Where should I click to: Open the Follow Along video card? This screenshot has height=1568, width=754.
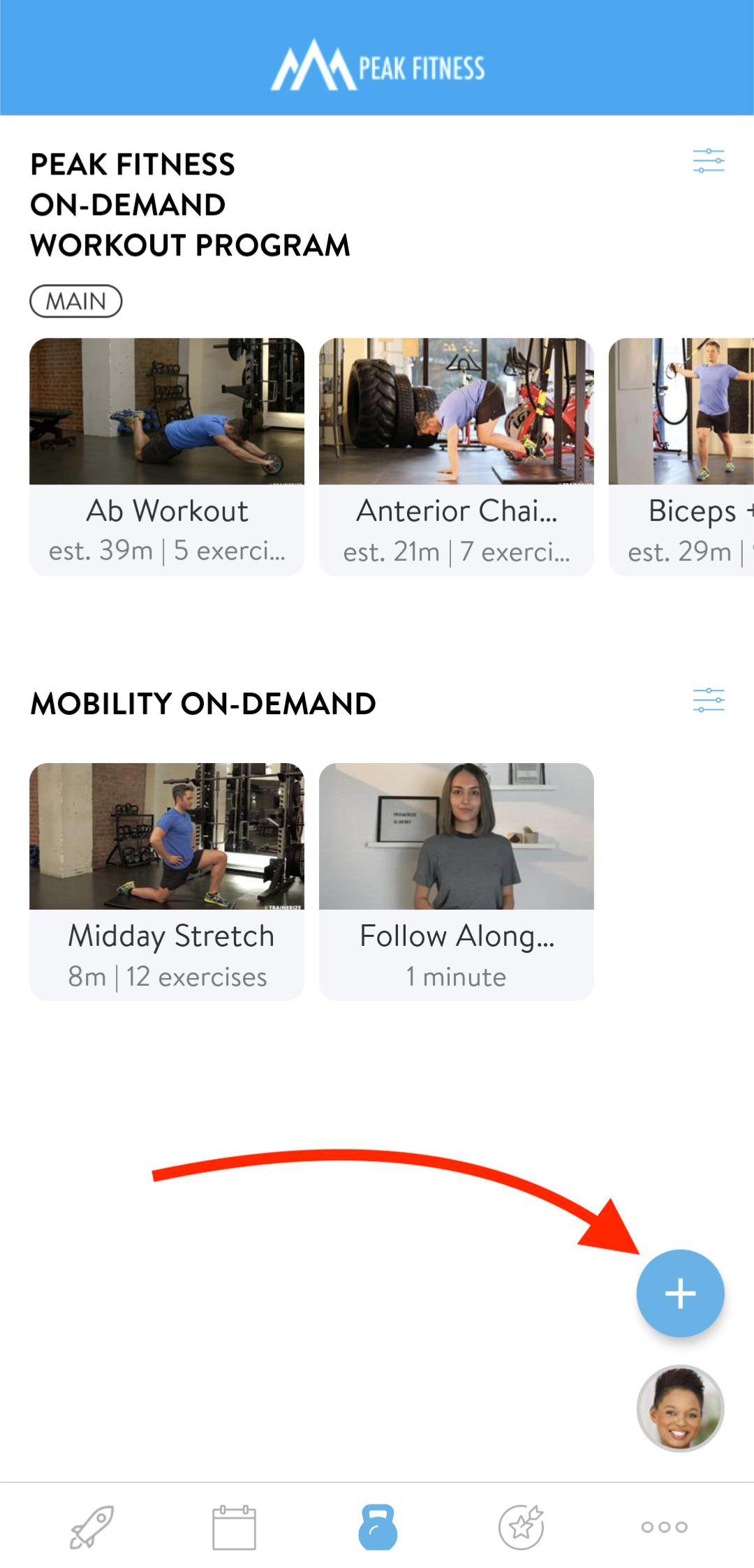point(457,881)
